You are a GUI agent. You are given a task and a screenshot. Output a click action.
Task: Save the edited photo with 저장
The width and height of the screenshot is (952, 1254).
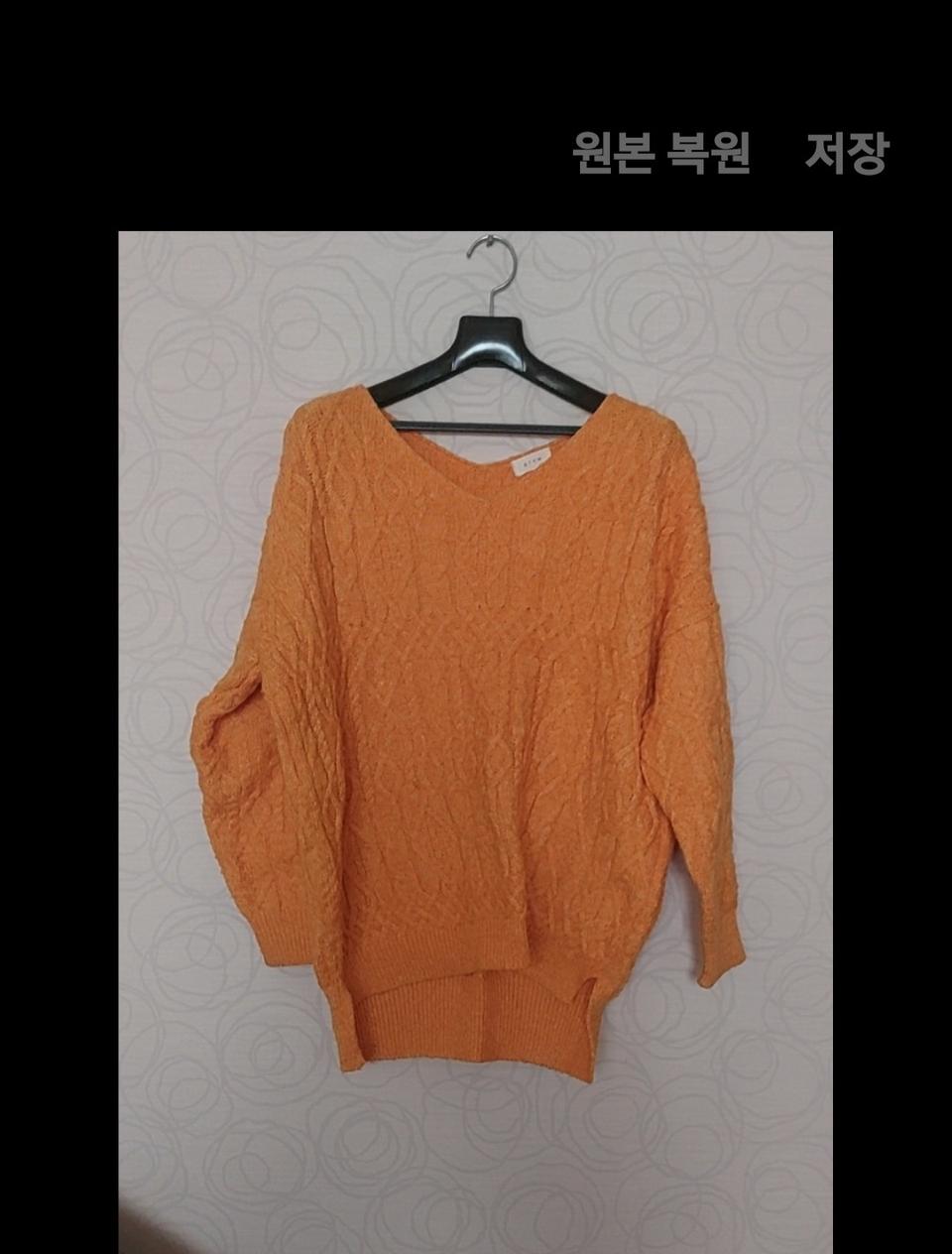tap(846, 154)
